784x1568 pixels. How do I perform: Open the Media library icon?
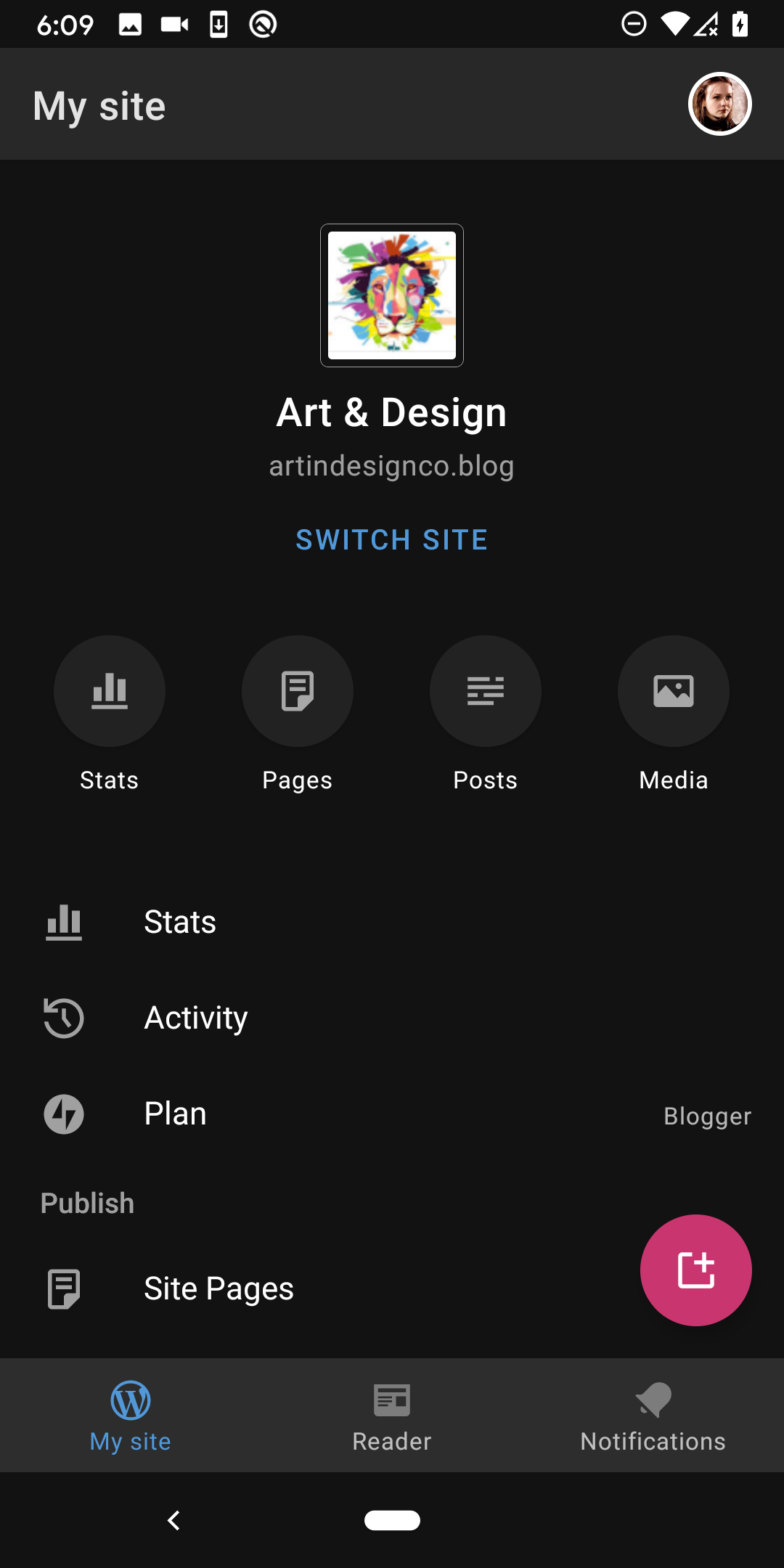tap(673, 691)
